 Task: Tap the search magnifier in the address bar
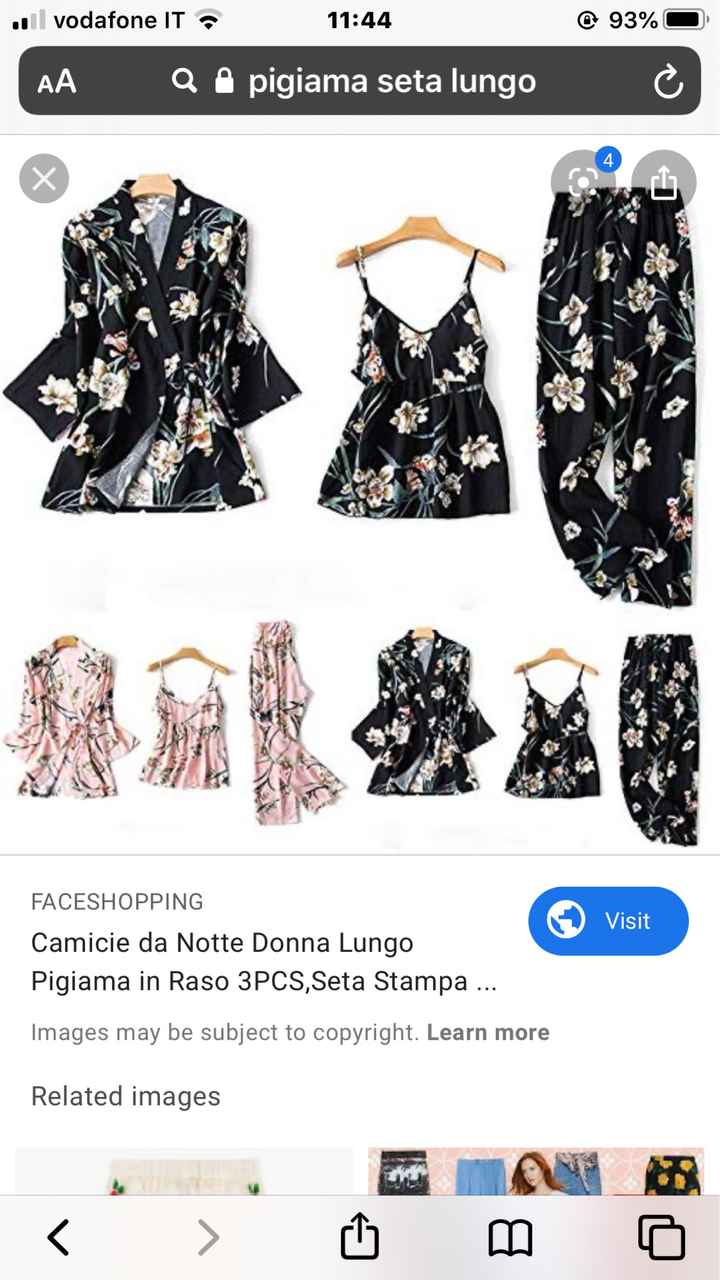click(x=184, y=81)
